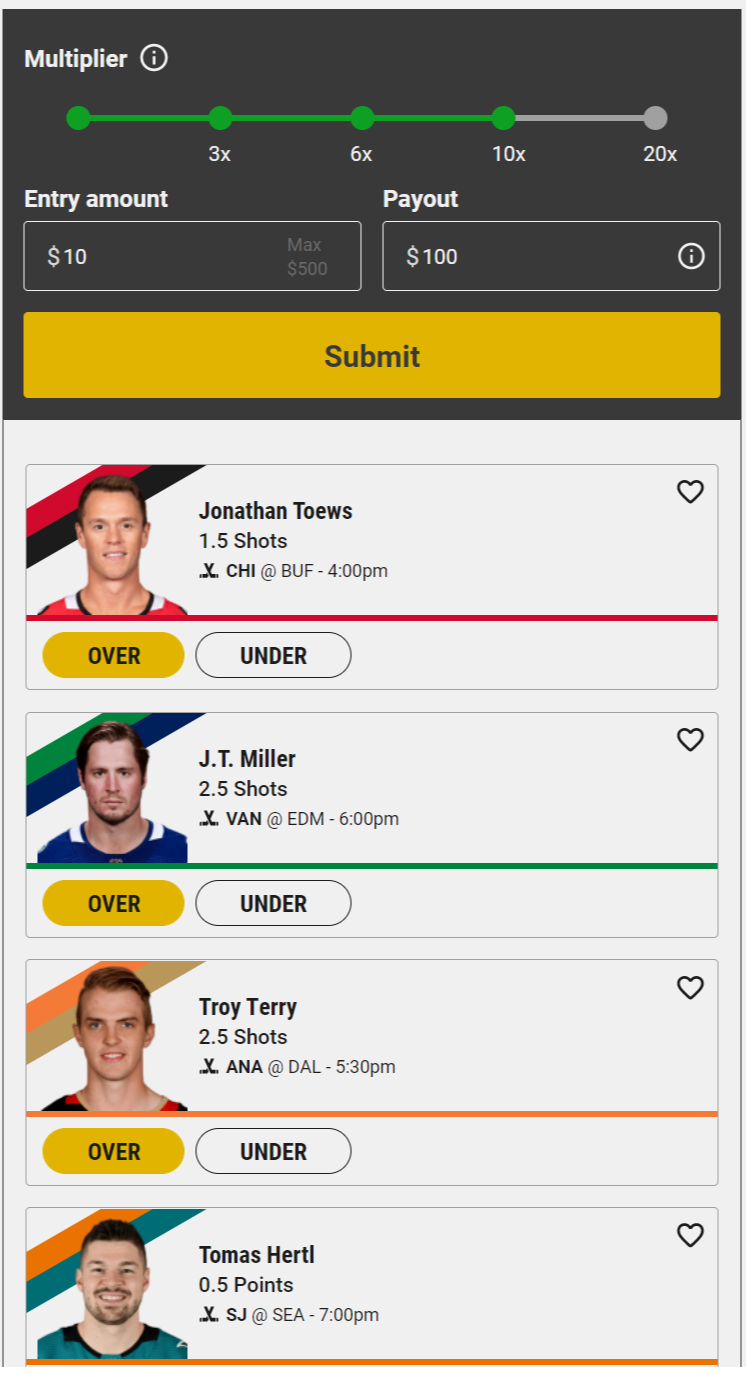Open the Multiplier info icon

[x=154, y=58]
